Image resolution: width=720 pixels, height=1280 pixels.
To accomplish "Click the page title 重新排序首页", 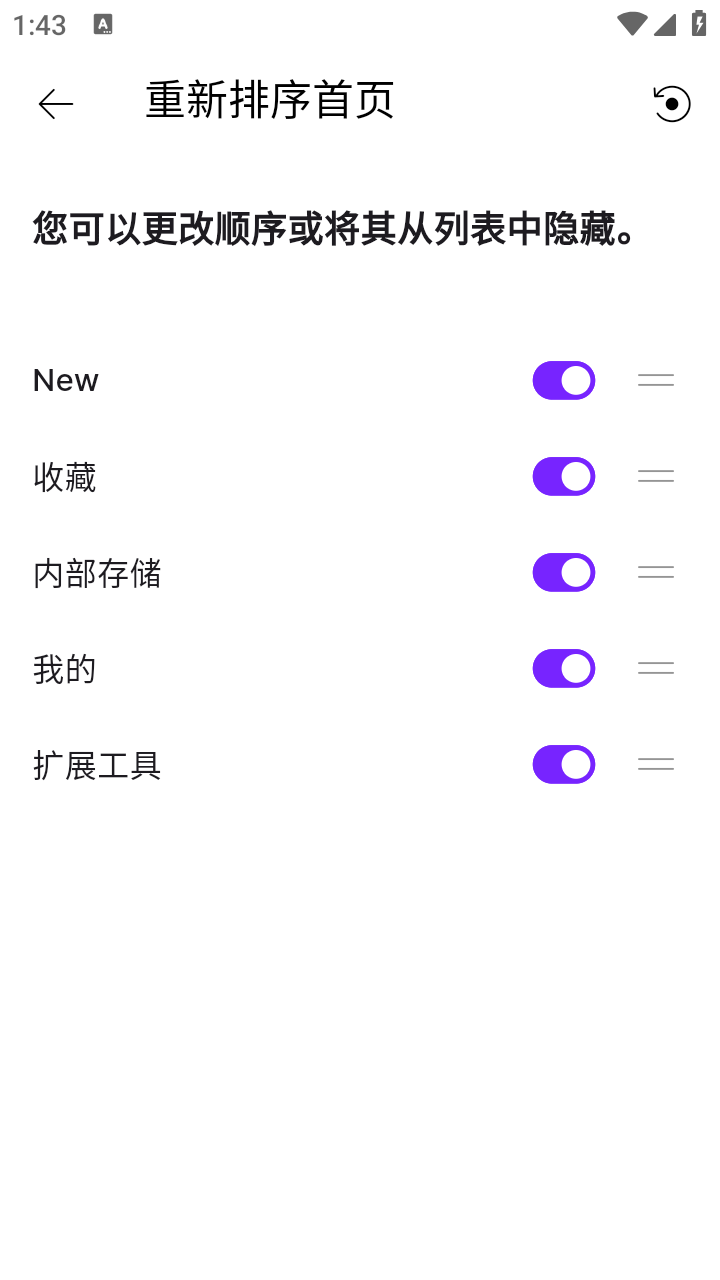I will click(269, 100).
